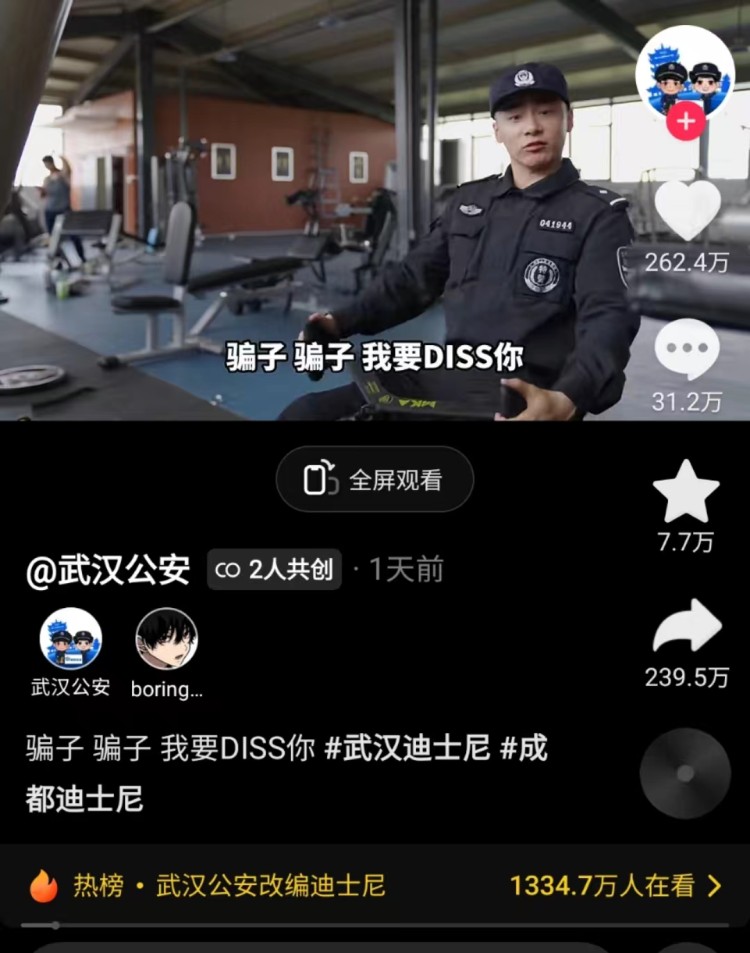Viewport: 750px width, 953px height.
Task: Open the 2人共创 co-creators chip
Action: pyautogui.click(x=275, y=570)
